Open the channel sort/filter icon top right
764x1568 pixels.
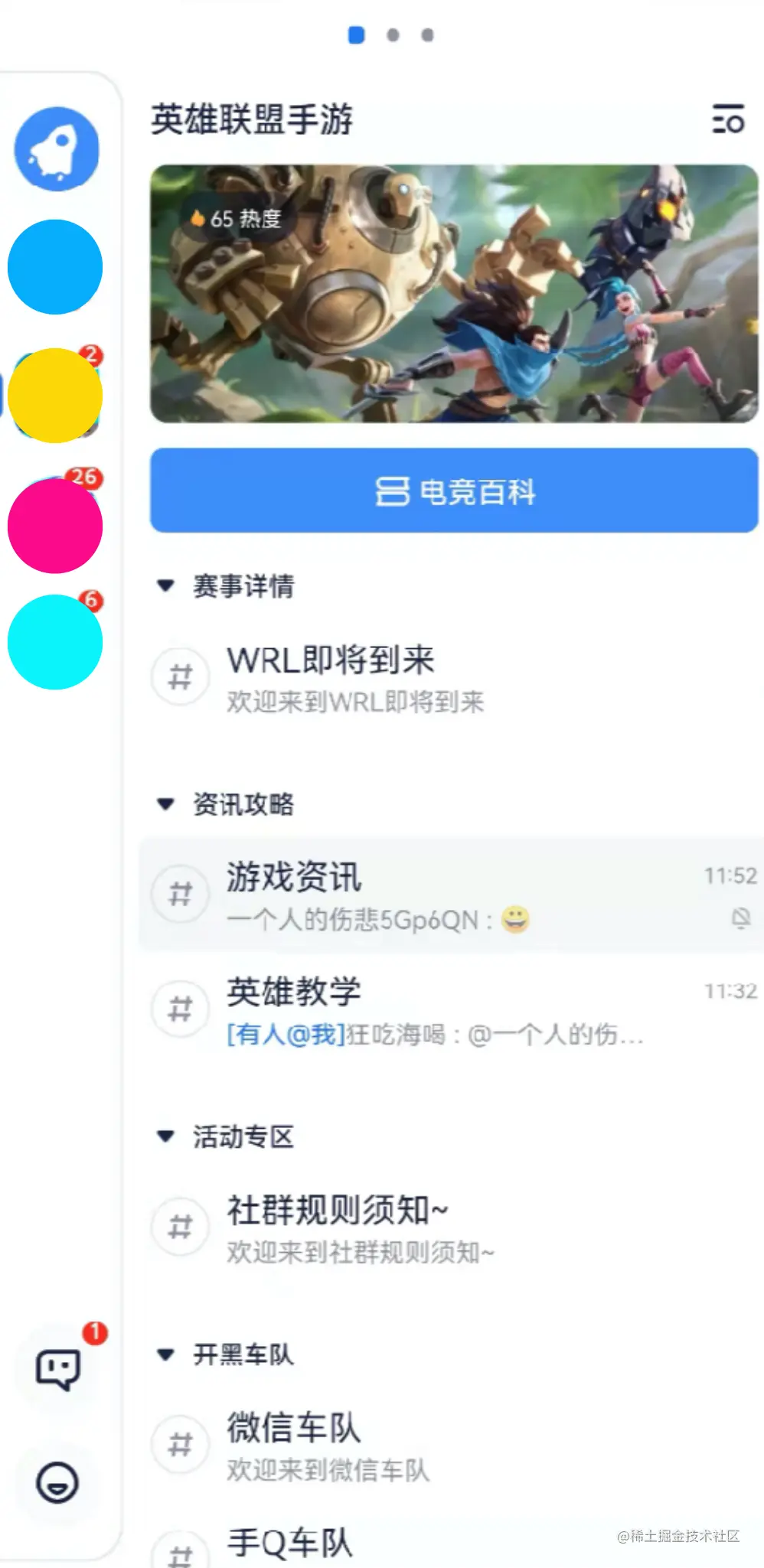(730, 119)
